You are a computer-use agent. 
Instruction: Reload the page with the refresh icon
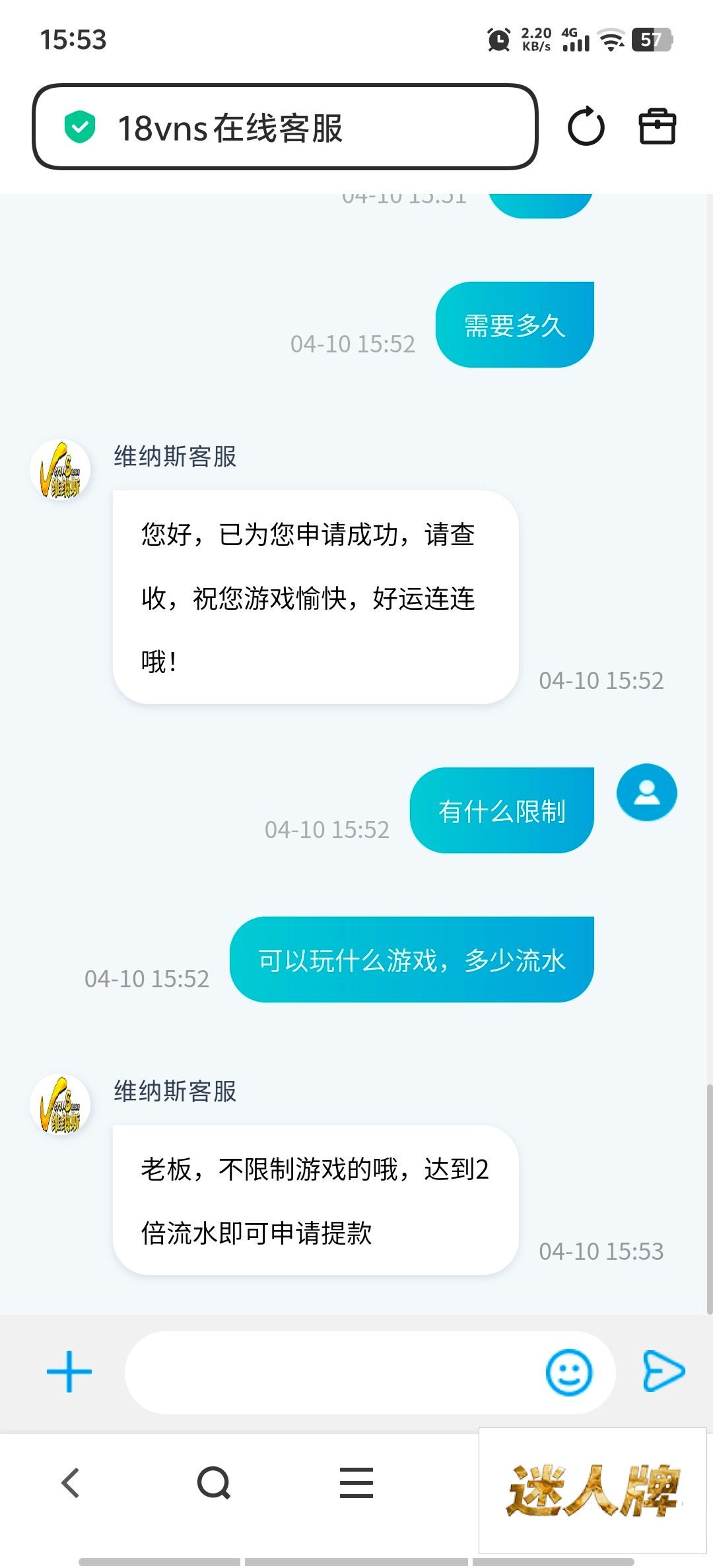586,127
